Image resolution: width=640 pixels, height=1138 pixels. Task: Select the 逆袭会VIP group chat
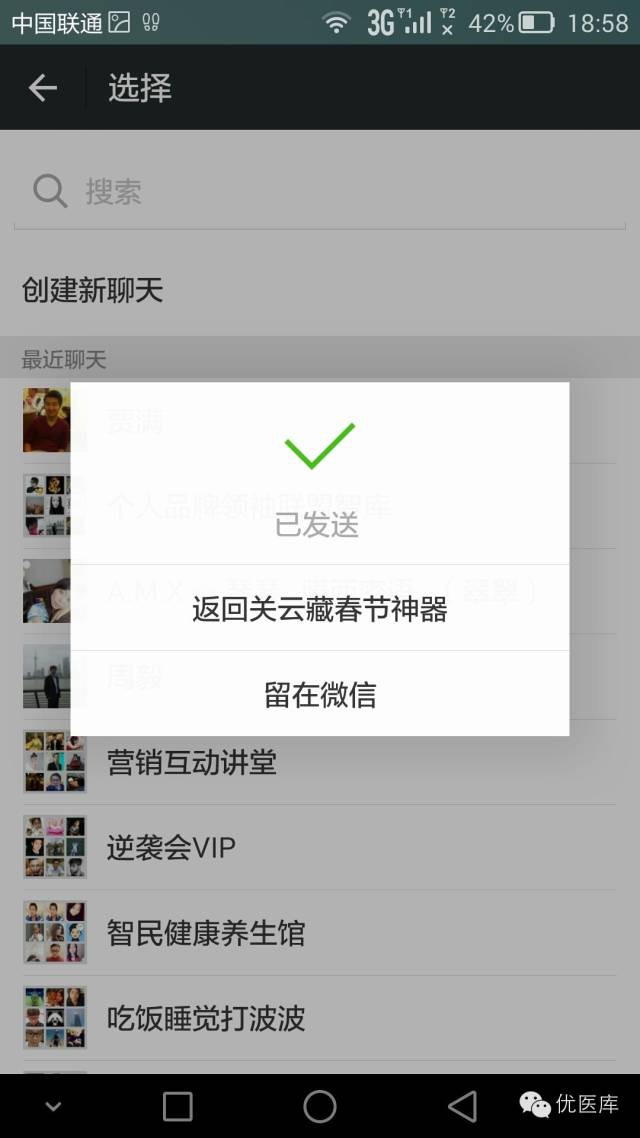(x=320, y=848)
